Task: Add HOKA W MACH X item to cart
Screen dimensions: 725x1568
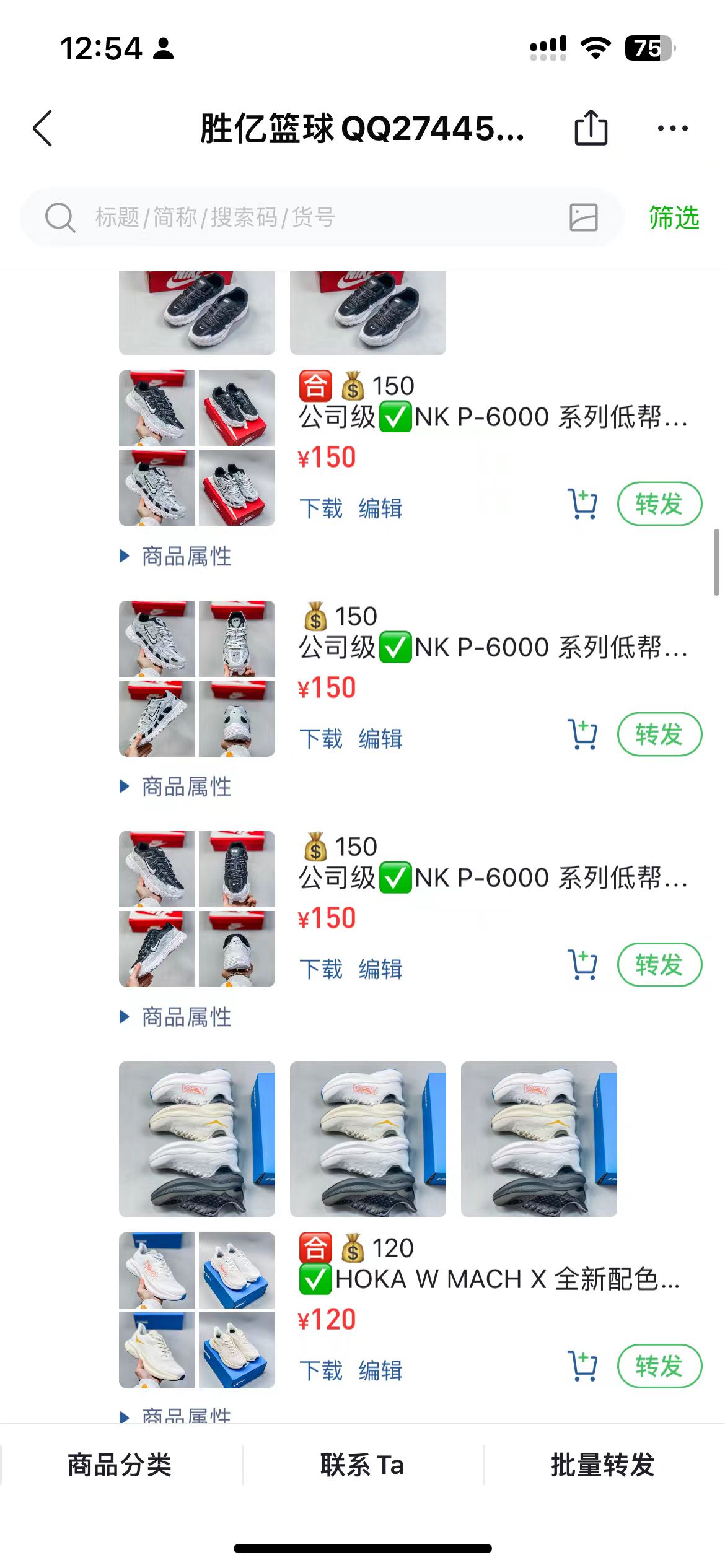Action: coord(582,1365)
